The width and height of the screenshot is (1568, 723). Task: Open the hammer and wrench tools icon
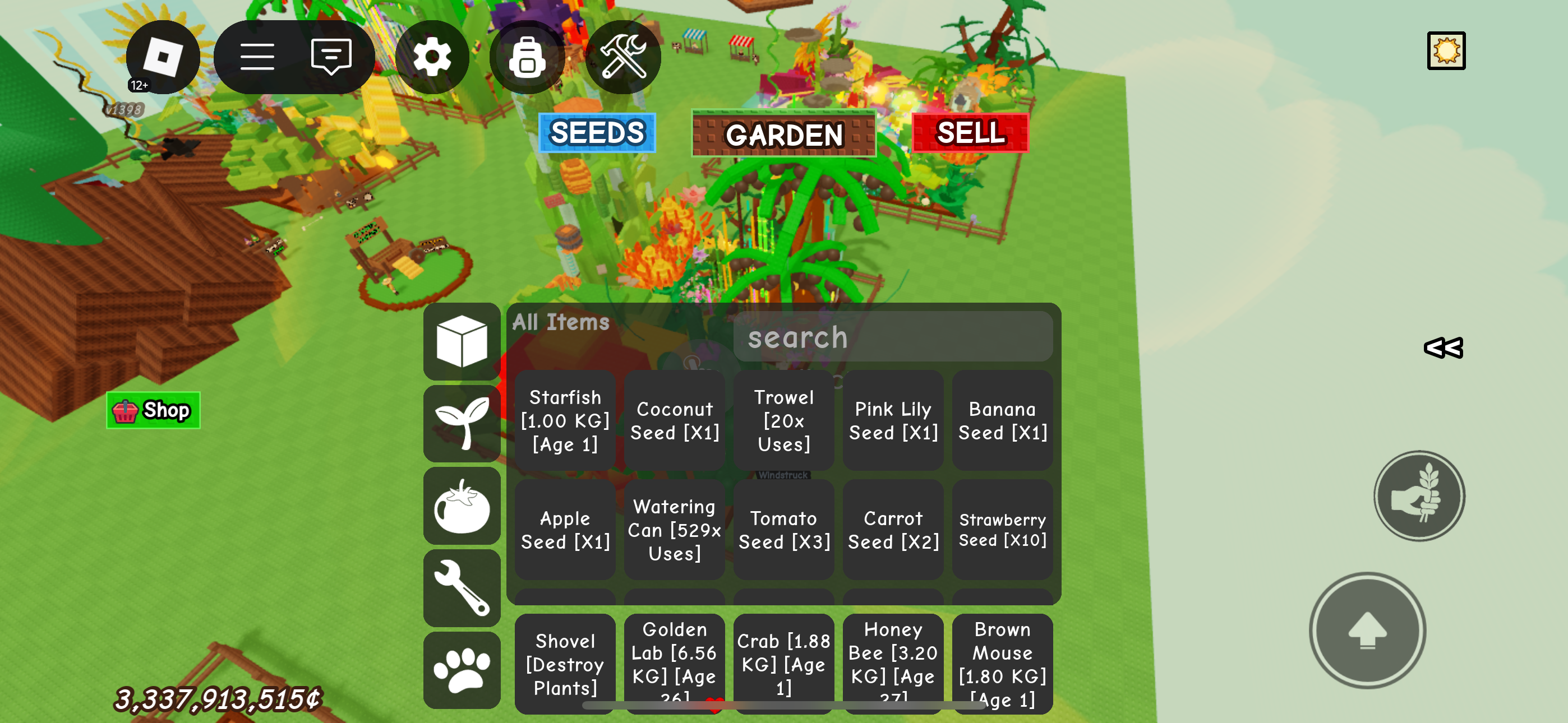(622, 57)
